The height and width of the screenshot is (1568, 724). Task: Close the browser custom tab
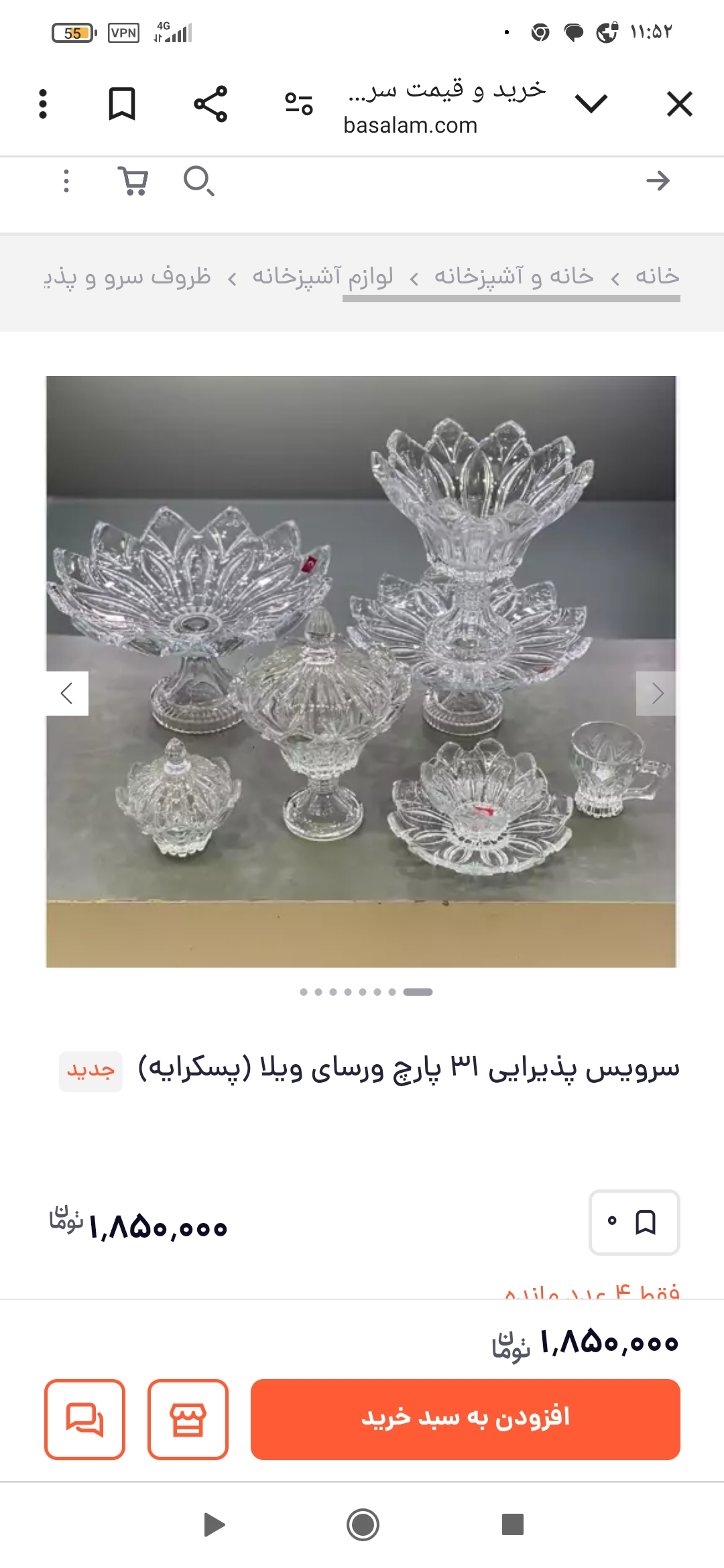pos(679,105)
